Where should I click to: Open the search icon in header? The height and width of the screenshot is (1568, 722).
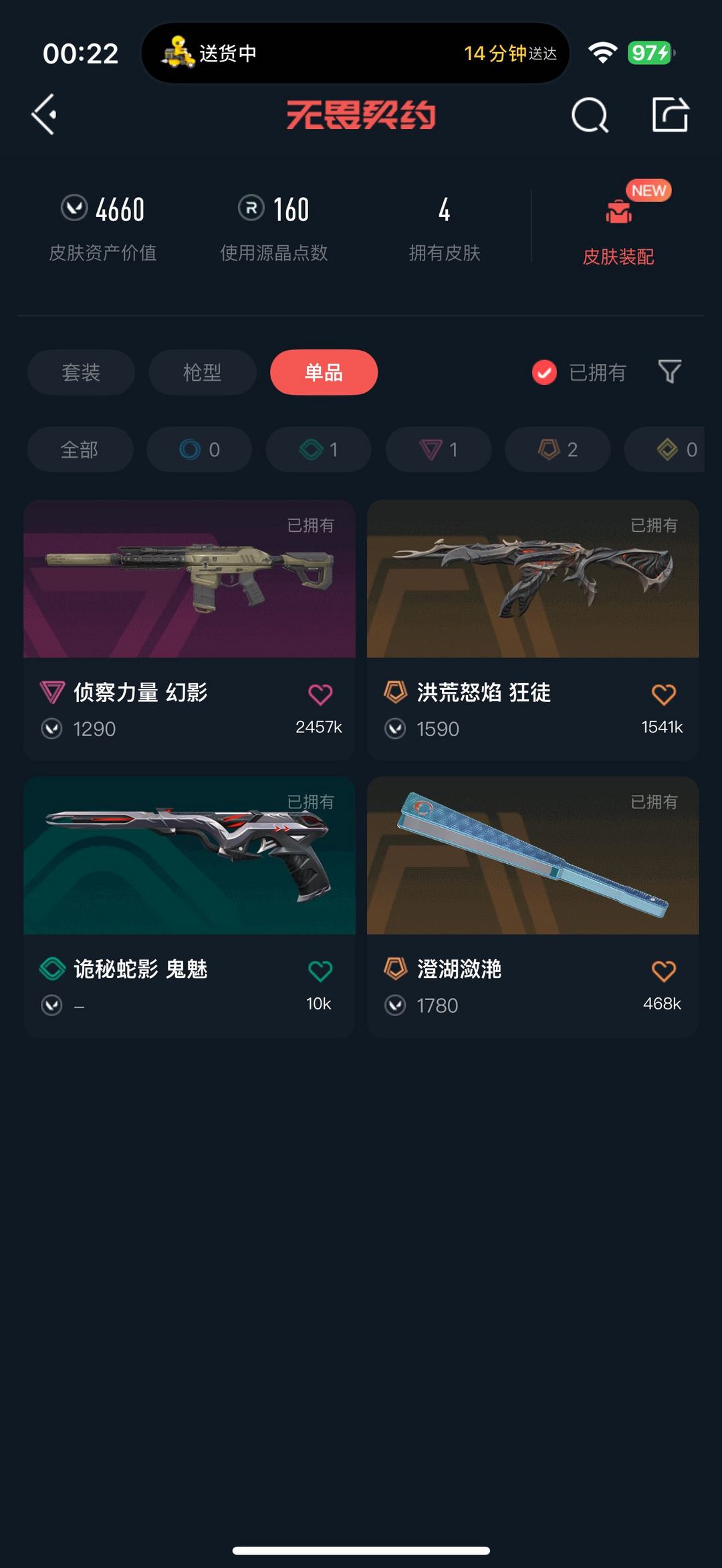click(x=590, y=116)
